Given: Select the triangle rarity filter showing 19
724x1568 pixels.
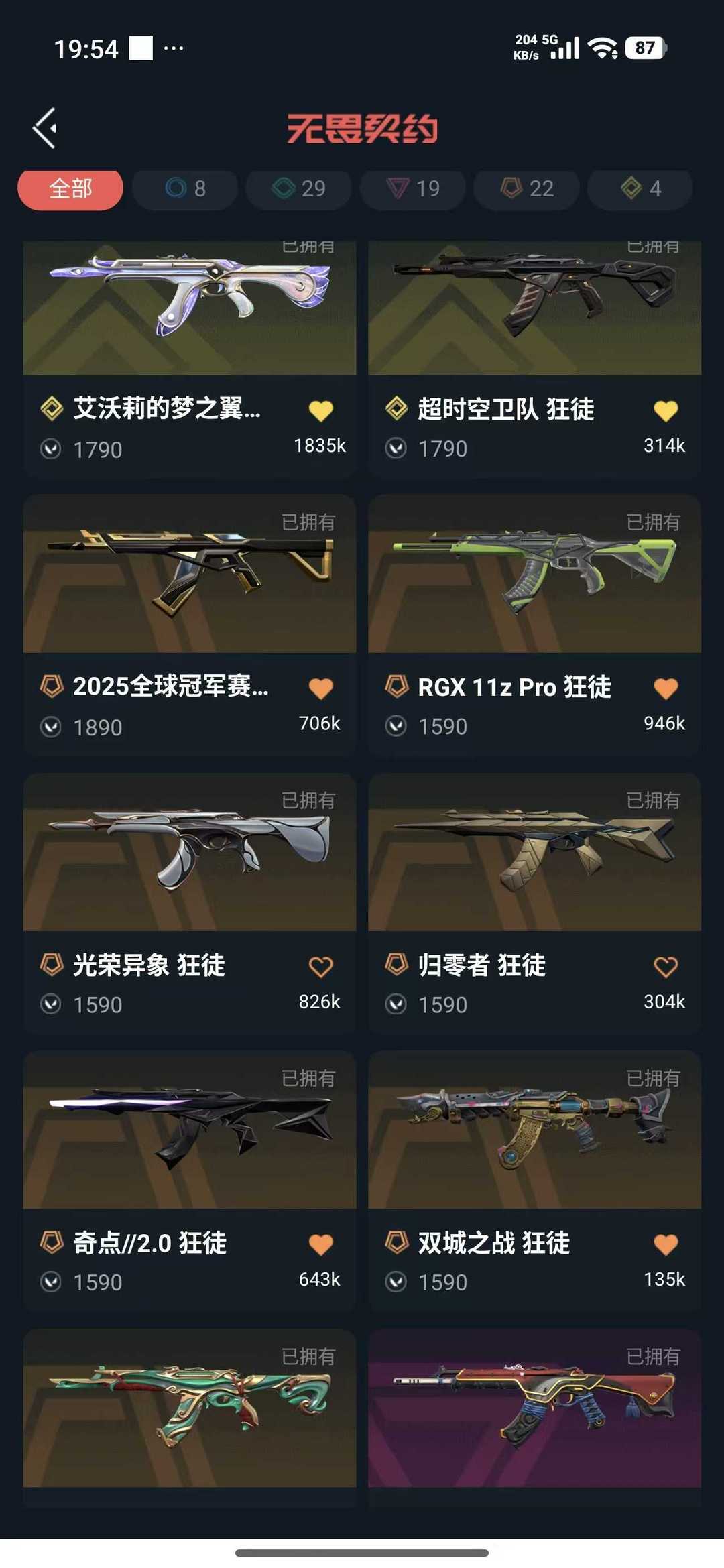Looking at the screenshot, I should click(x=412, y=189).
